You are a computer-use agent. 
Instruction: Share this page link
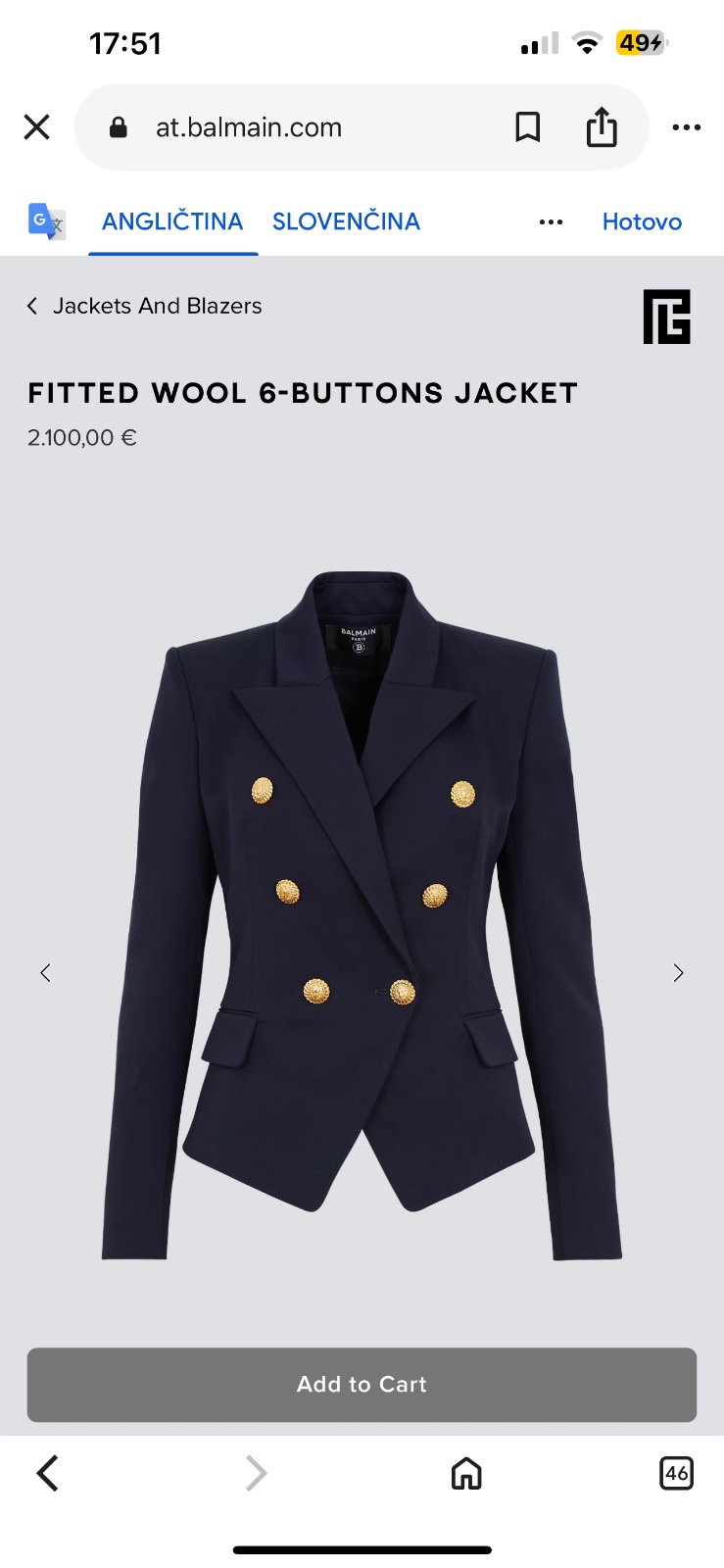[x=602, y=127]
